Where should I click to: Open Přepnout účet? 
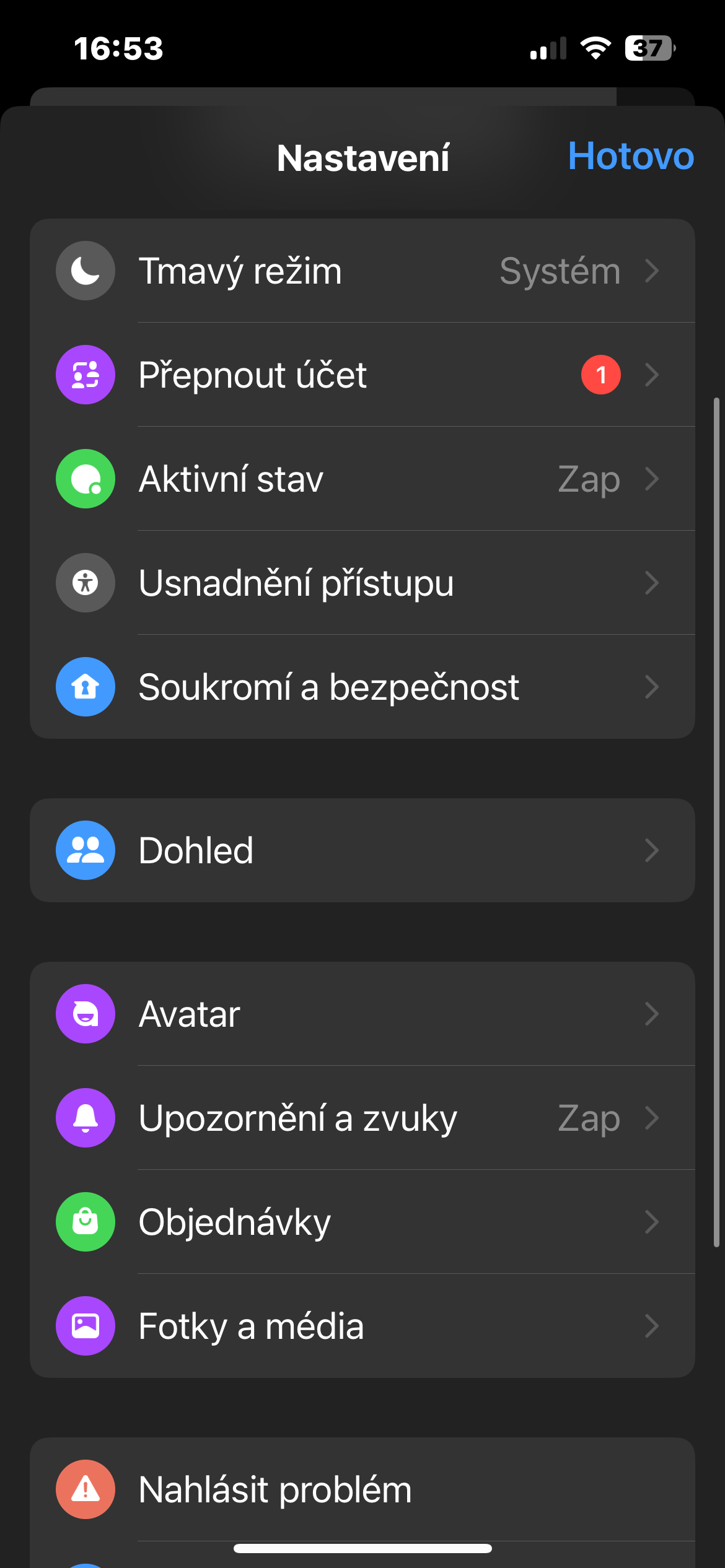coord(362,375)
